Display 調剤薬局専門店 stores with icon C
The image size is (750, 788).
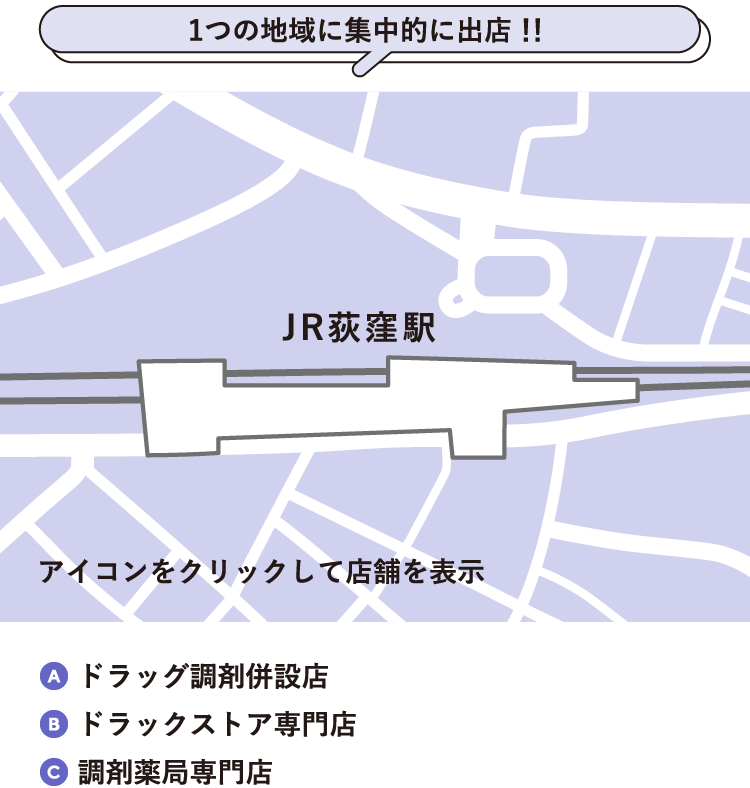(53, 772)
